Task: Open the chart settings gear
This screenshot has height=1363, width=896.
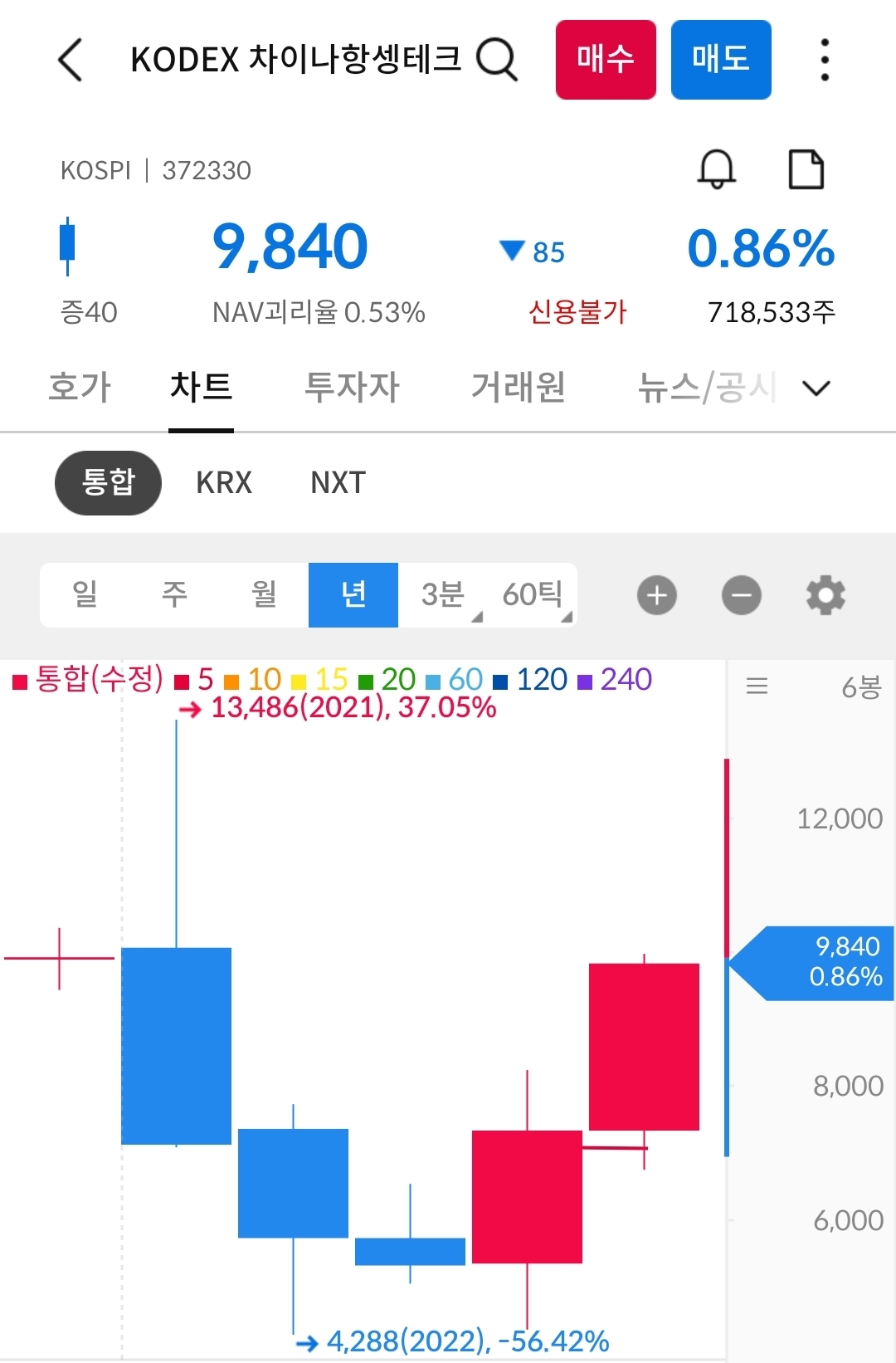Action: point(825,594)
